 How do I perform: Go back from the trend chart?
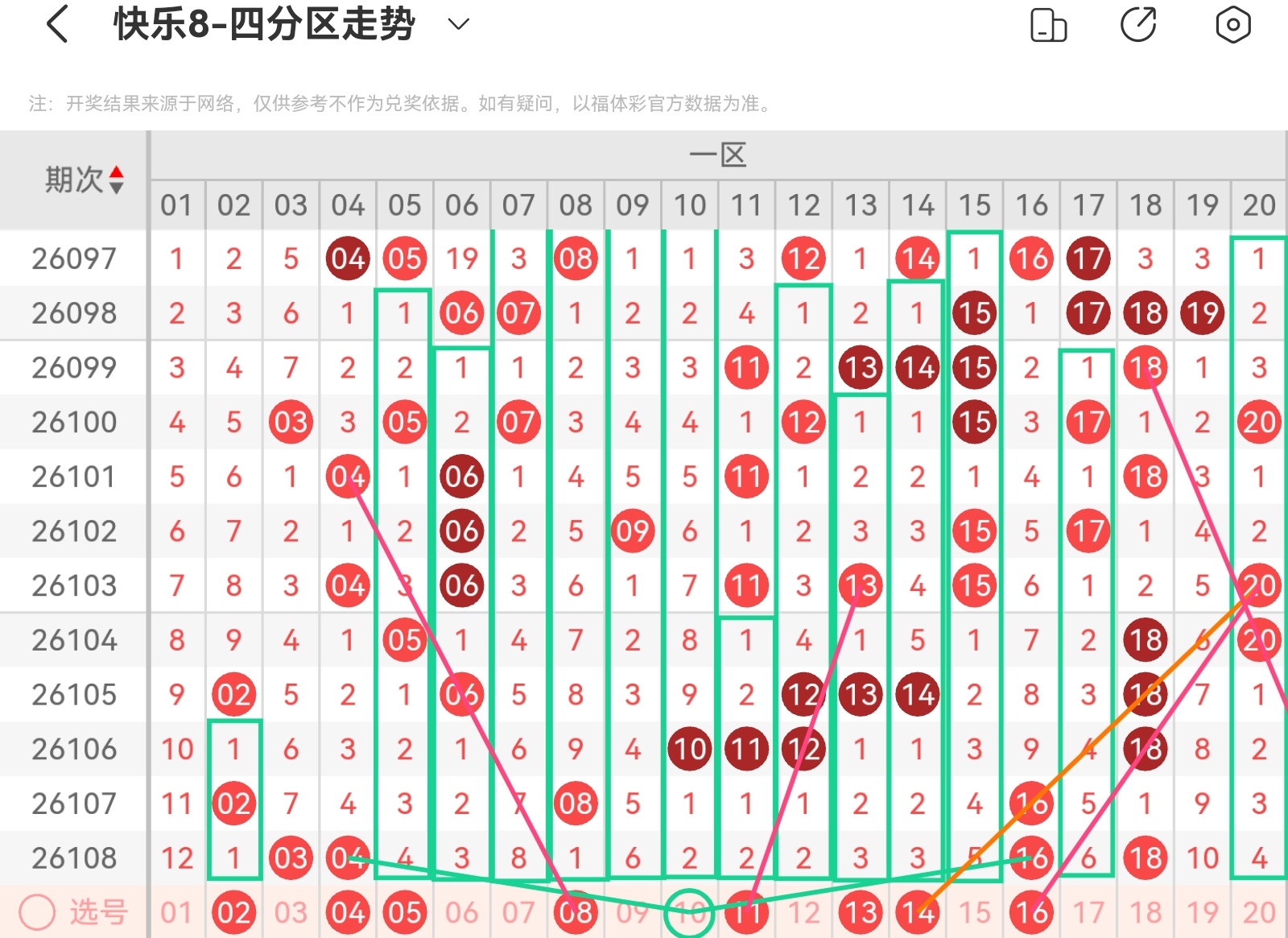(56, 24)
